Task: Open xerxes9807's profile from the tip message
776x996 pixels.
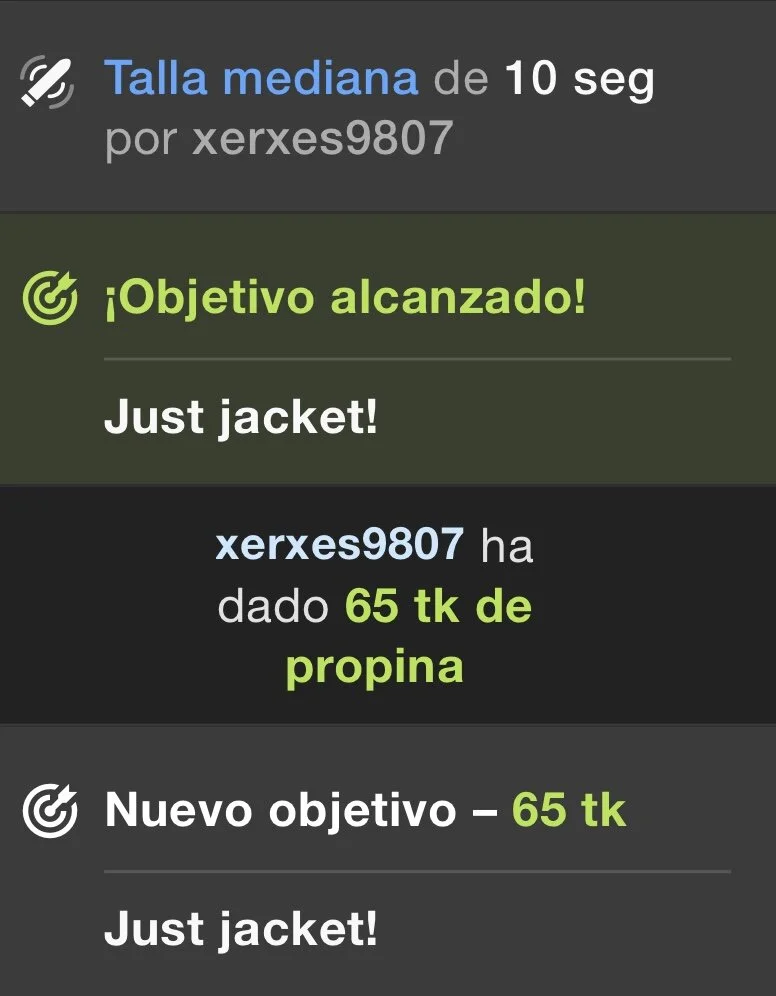Action: (339, 546)
